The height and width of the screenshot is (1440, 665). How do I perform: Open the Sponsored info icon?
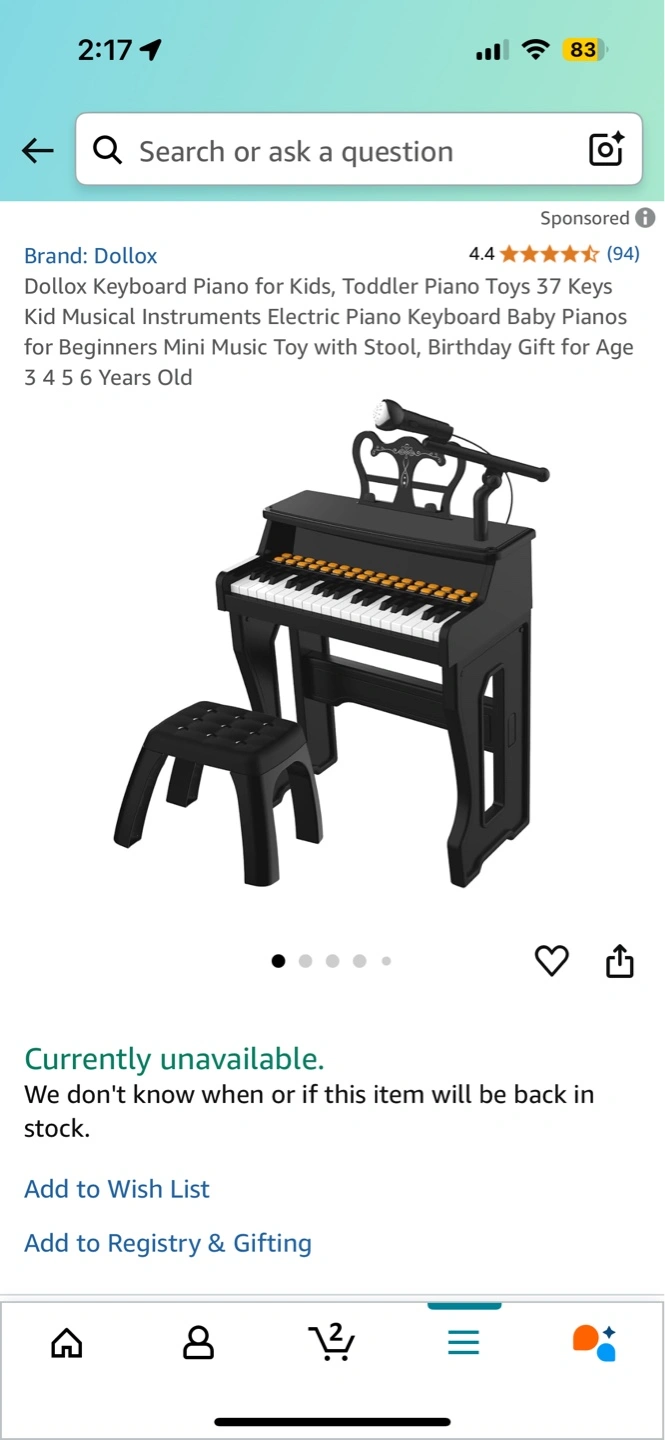coord(646,218)
